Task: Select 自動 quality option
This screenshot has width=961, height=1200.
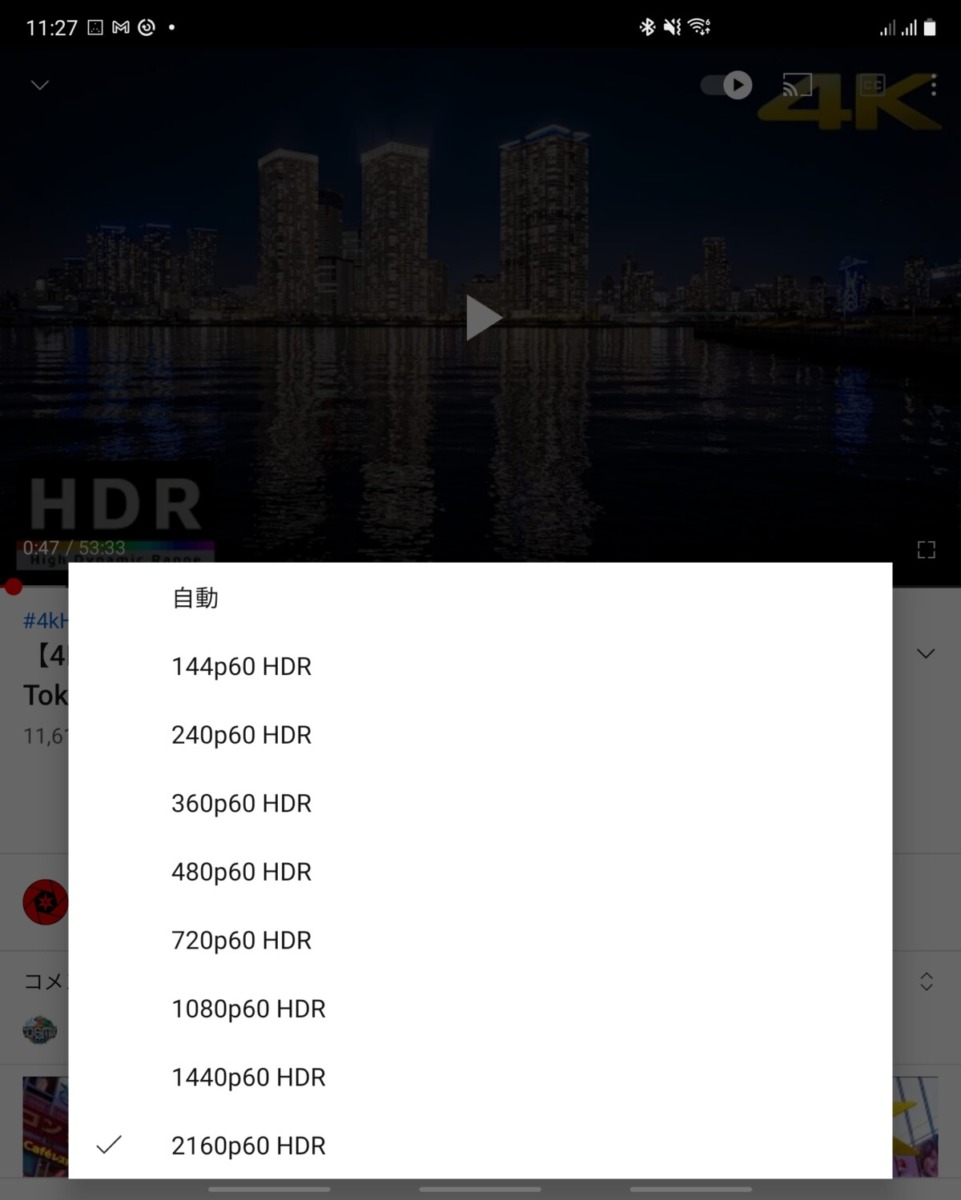Action: (195, 598)
